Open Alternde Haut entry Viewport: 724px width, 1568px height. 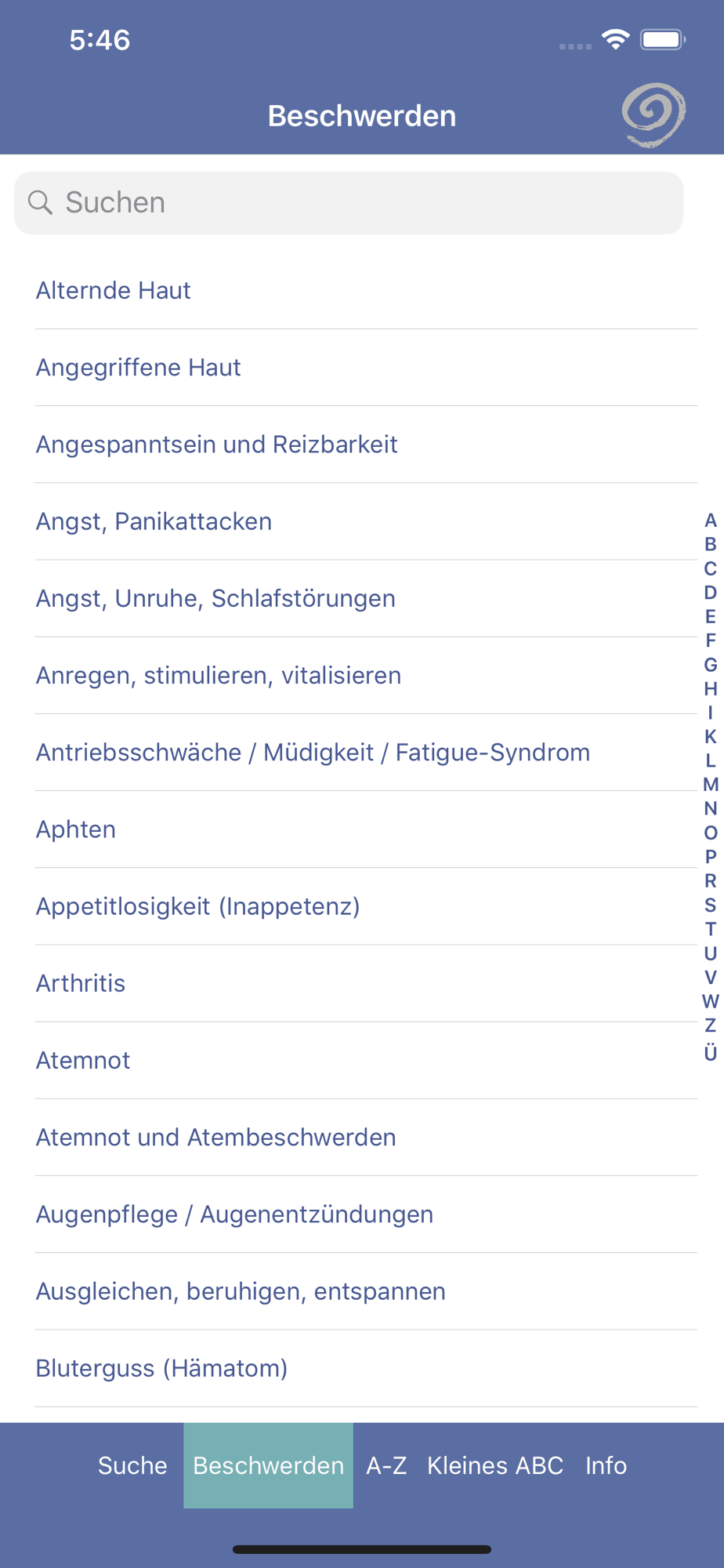point(362,291)
